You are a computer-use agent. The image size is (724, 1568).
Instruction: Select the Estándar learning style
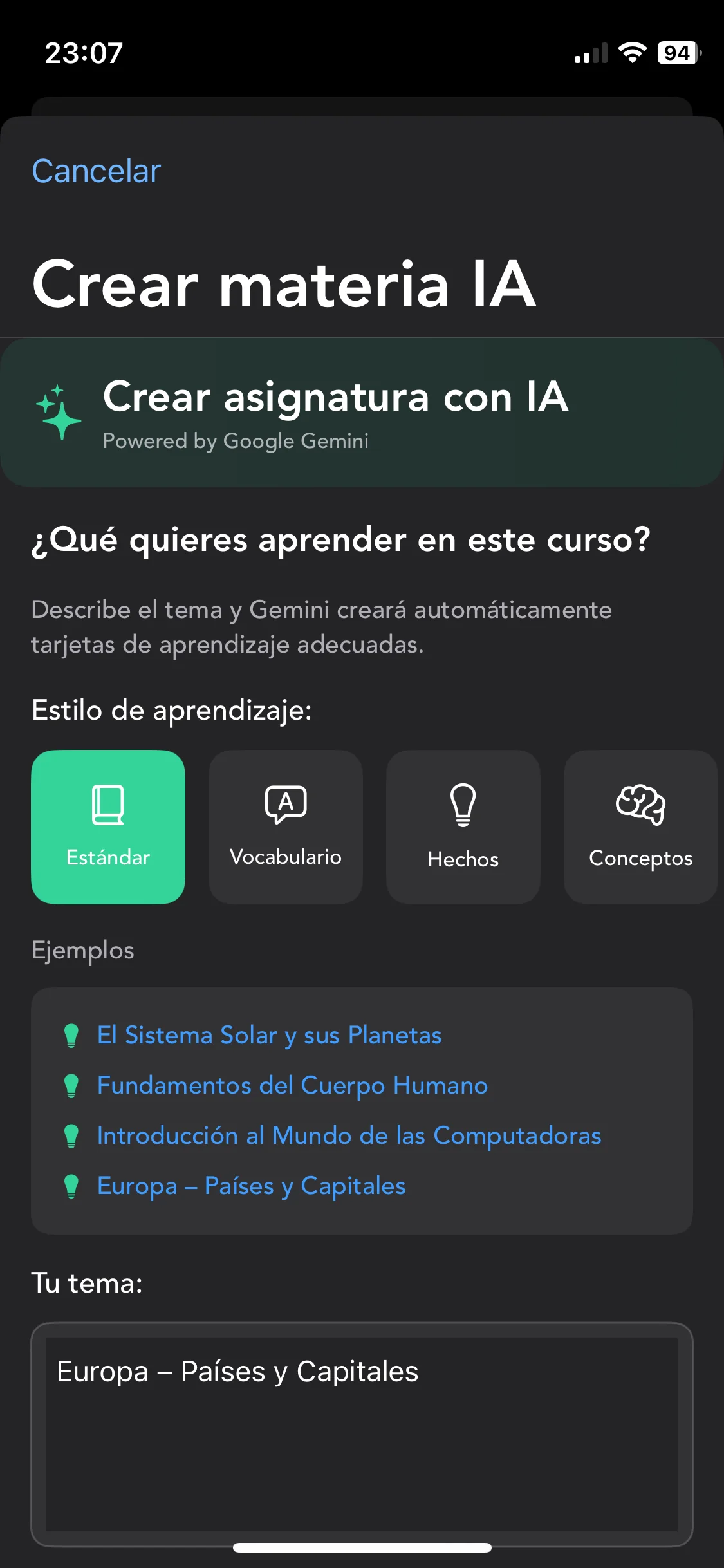[108, 827]
